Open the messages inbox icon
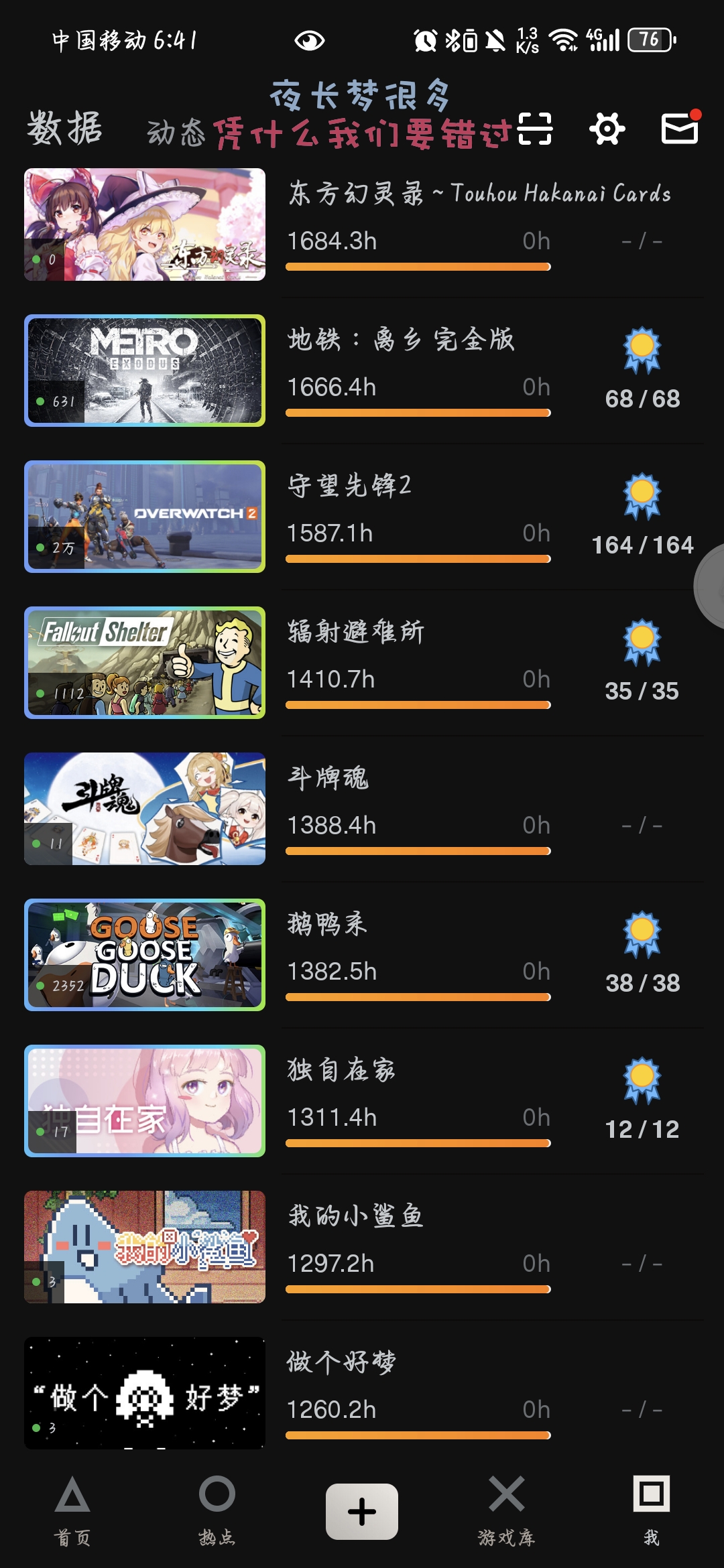 pyautogui.click(x=680, y=127)
